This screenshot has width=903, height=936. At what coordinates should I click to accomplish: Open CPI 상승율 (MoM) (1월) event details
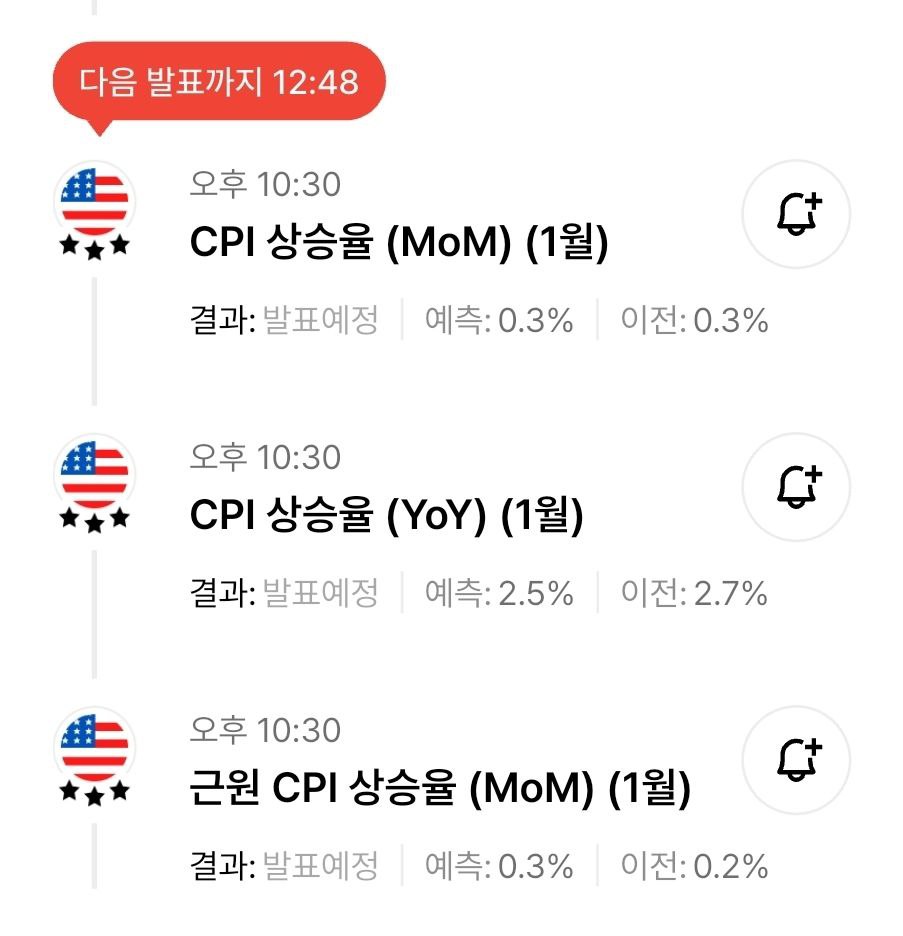tap(398, 243)
